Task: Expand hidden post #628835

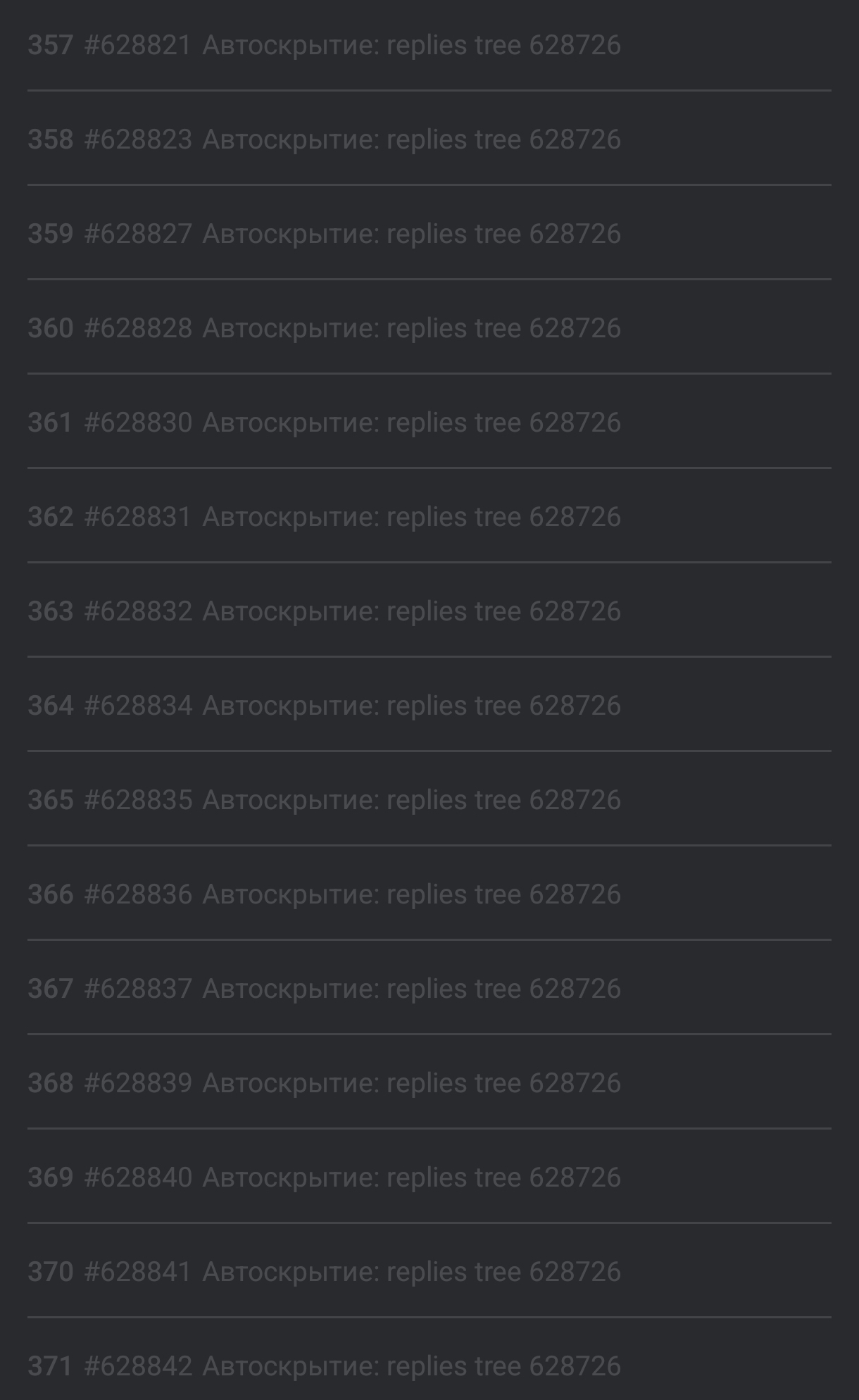Action: pyautogui.click(x=429, y=800)
